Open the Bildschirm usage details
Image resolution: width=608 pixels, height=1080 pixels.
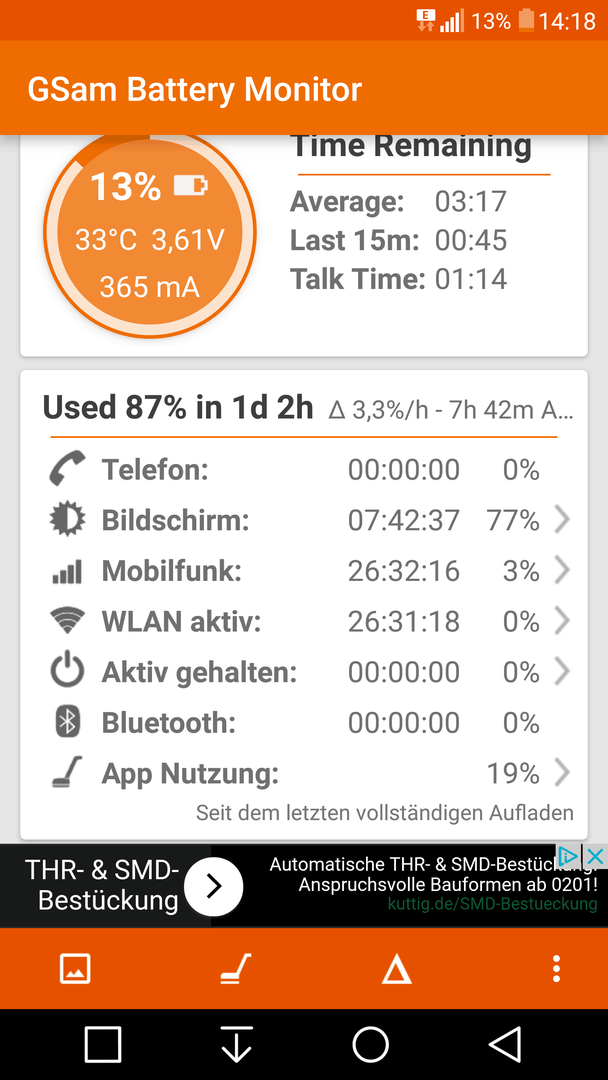tap(304, 520)
